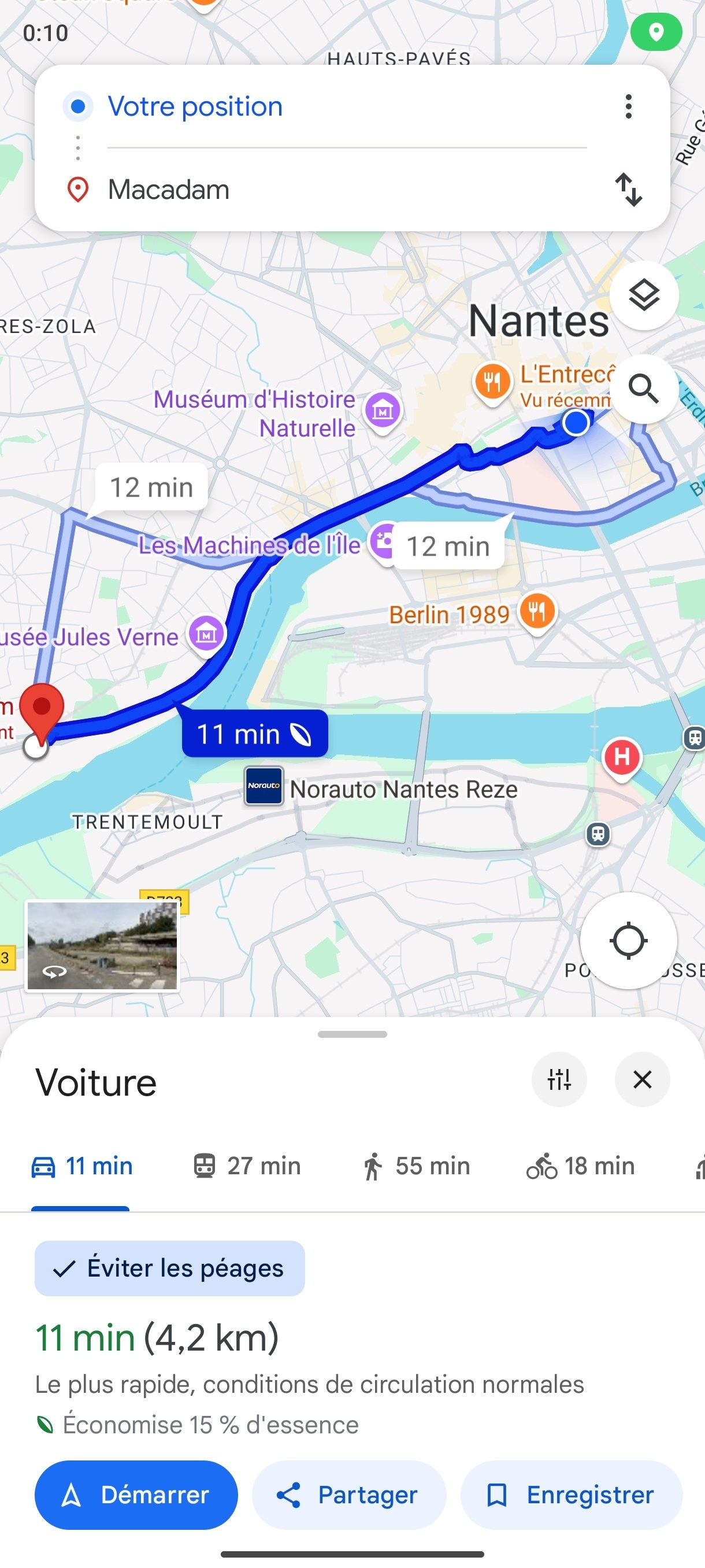705x1568 pixels.
Task: Tap the Muséum d'Histoire Naturelle map marker
Action: pyautogui.click(x=383, y=412)
